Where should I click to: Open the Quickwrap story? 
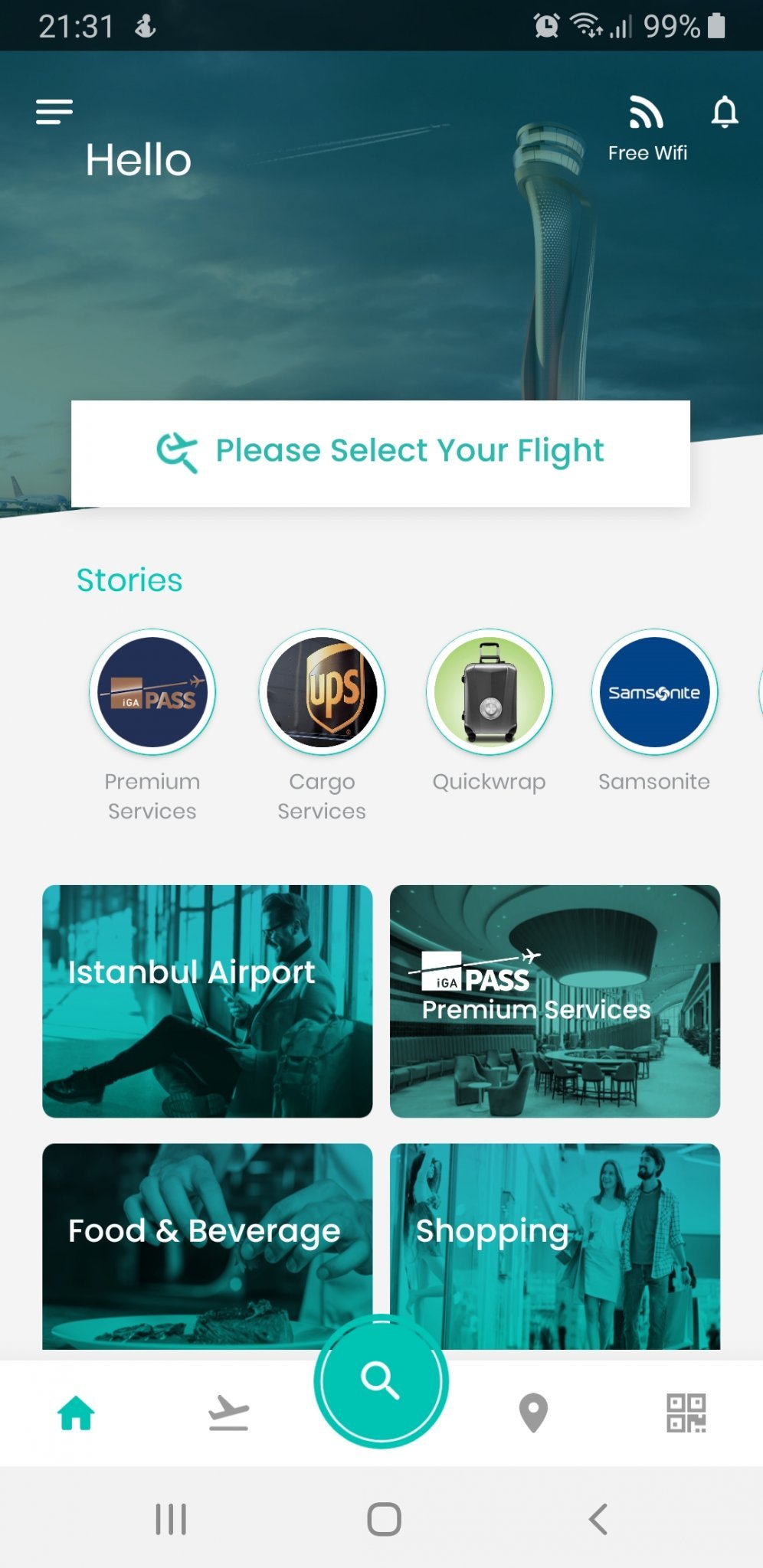490,692
